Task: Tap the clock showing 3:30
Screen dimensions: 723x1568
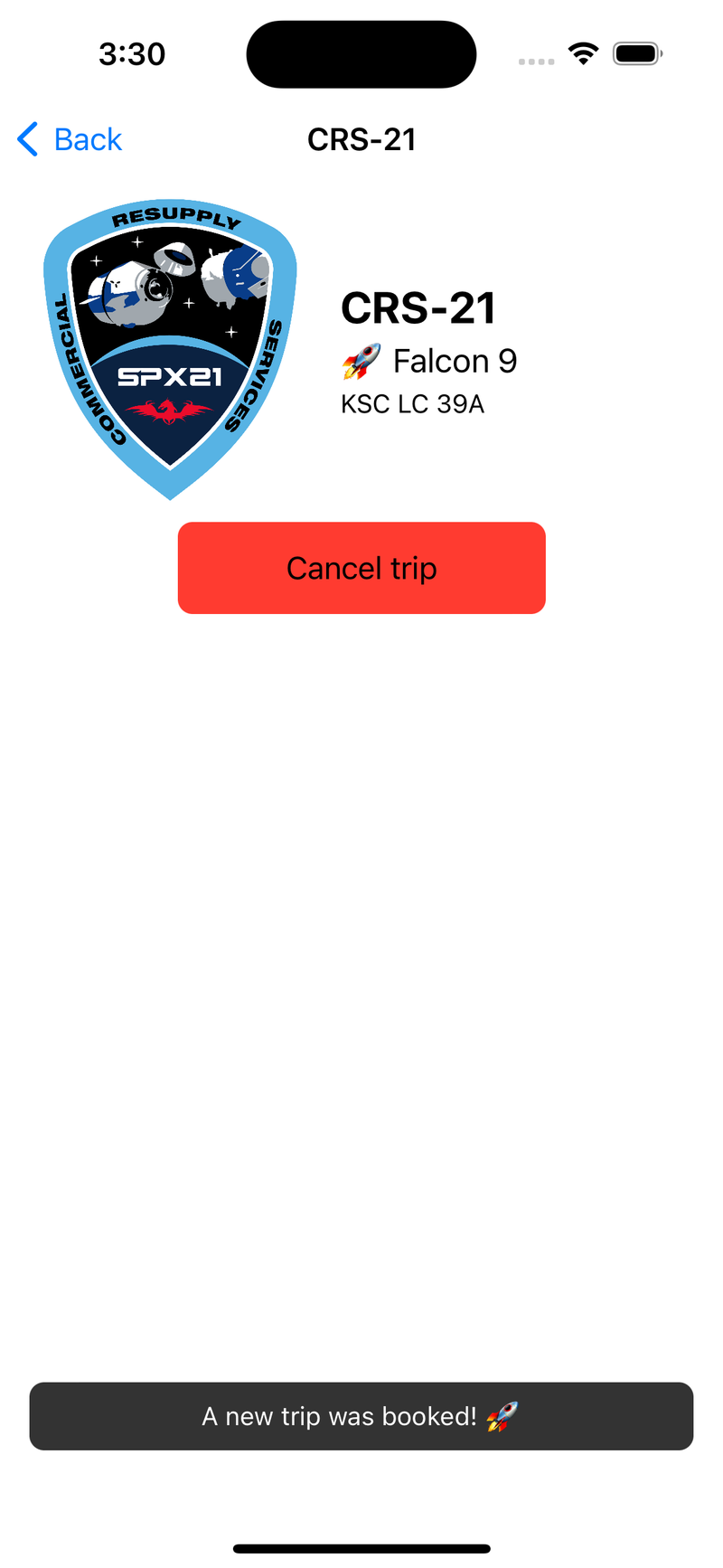Action: (x=132, y=53)
